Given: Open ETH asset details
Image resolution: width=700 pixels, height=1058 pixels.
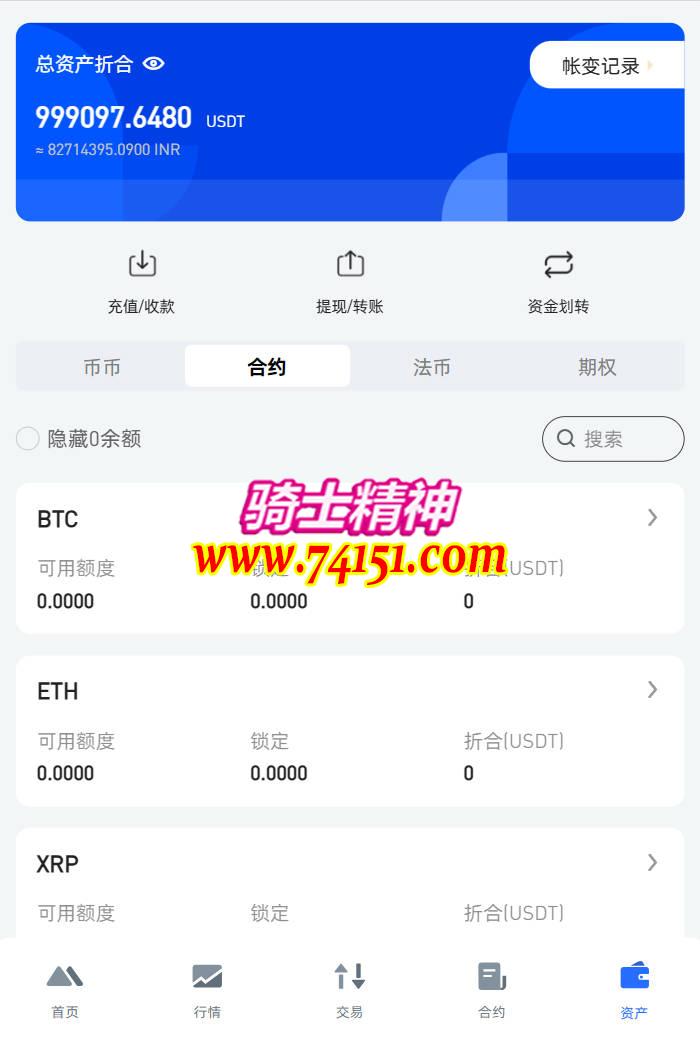Looking at the screenshot, I should (350, 691).
